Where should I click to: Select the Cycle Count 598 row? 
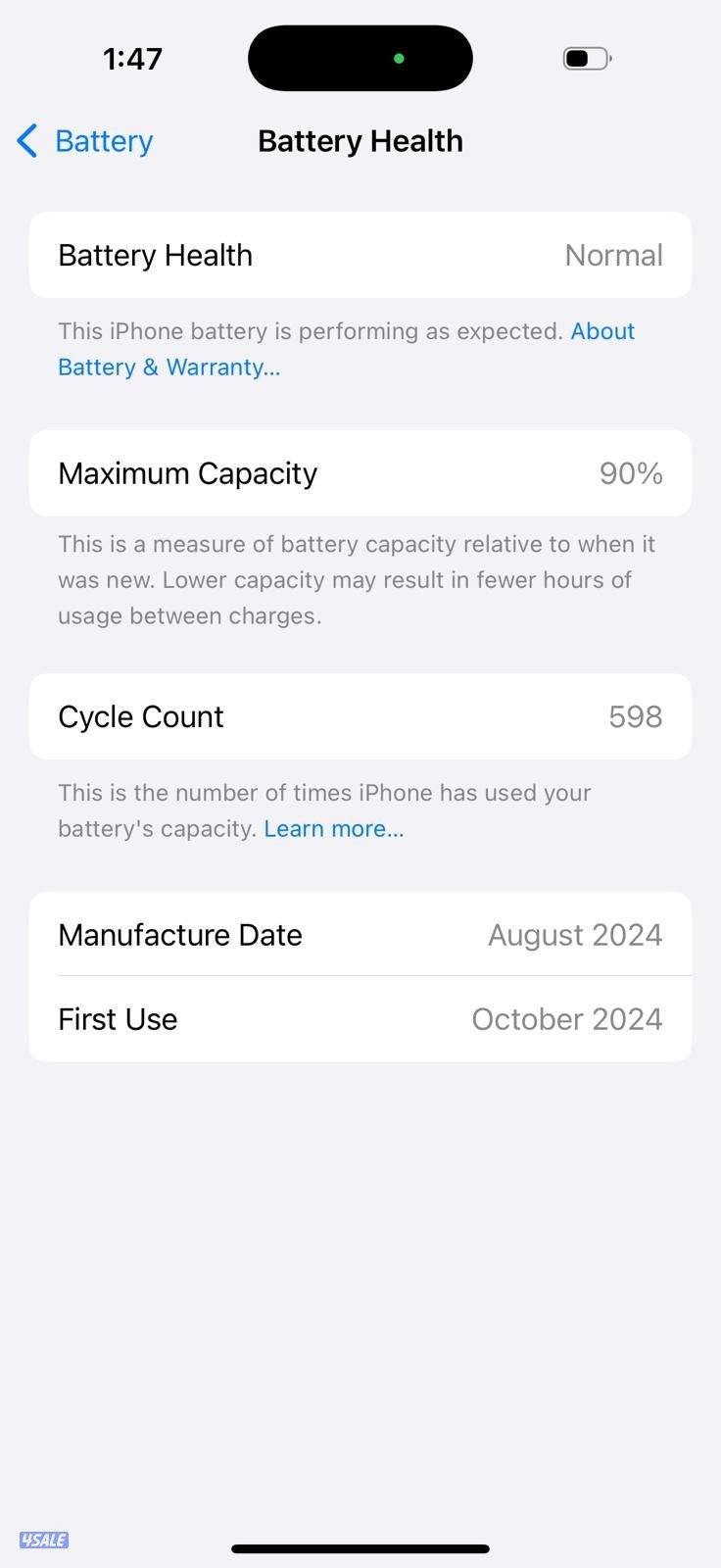click(x=360, y=716)
